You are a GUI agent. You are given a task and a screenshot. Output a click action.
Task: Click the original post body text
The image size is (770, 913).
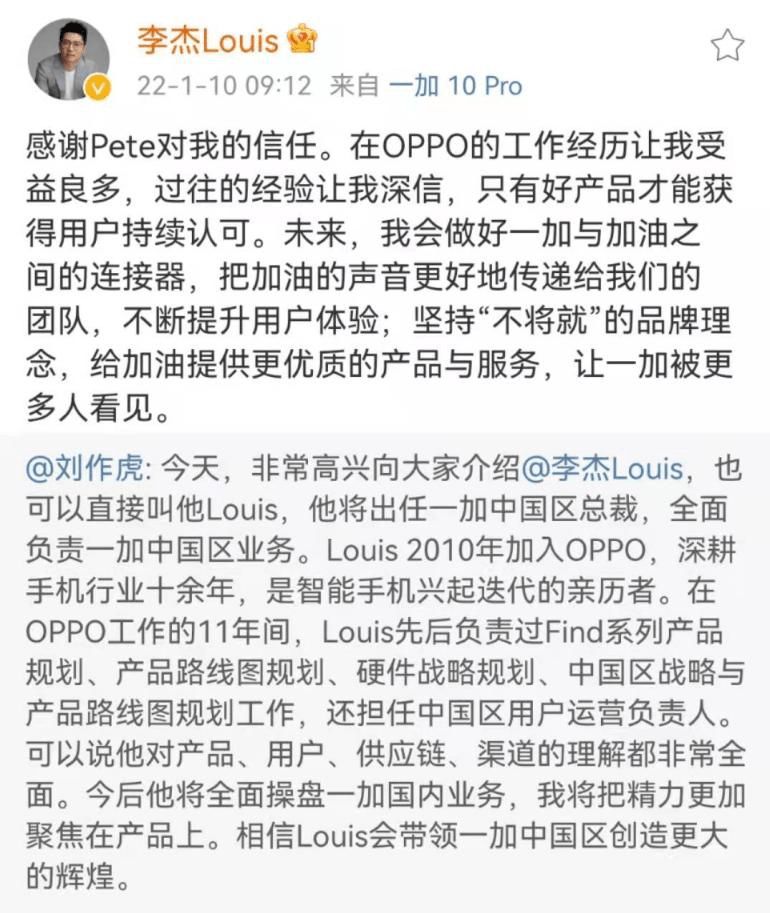click(385, 270)
